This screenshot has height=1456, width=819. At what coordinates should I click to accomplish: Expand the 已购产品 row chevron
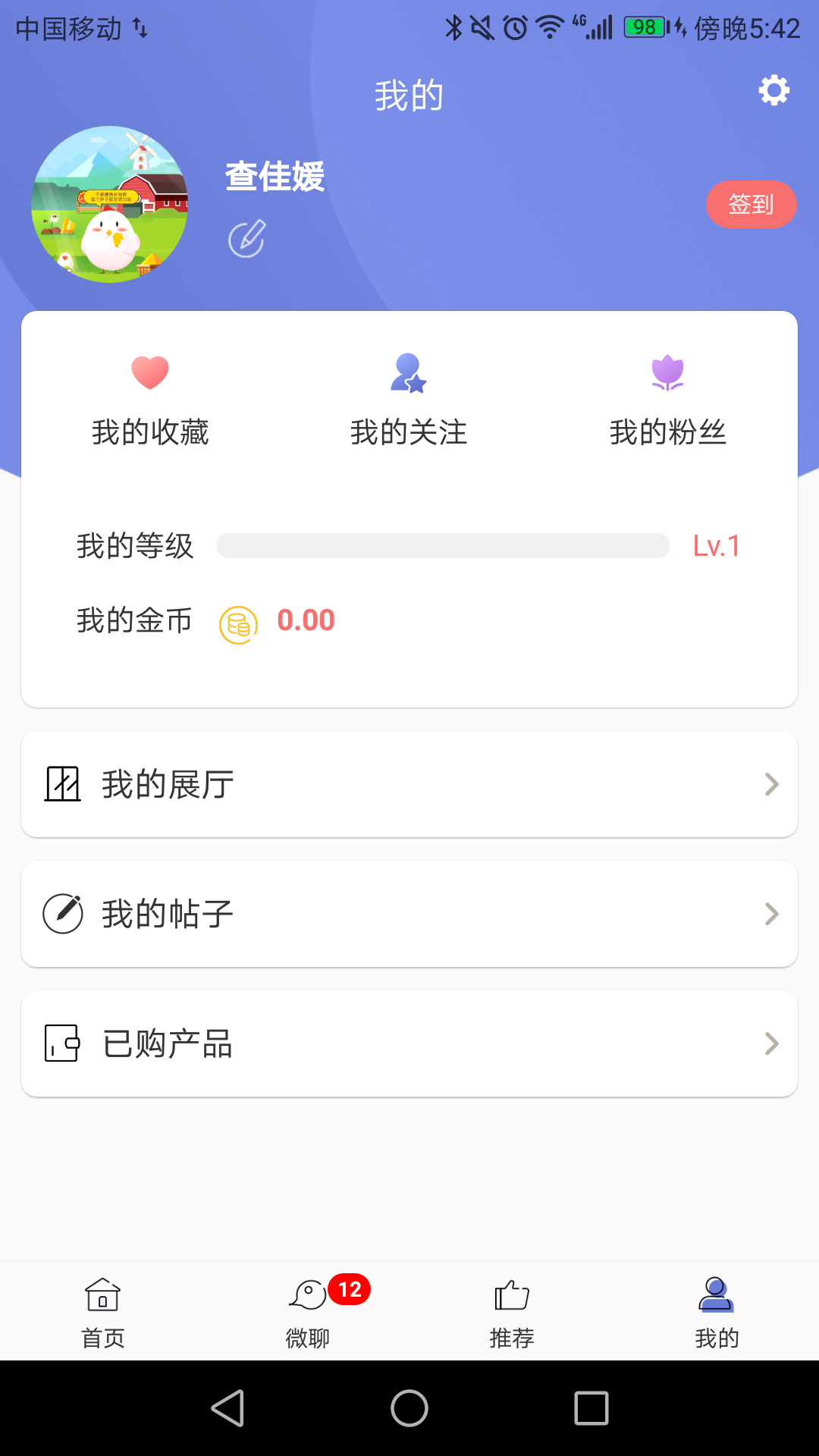coord(770,1043)
